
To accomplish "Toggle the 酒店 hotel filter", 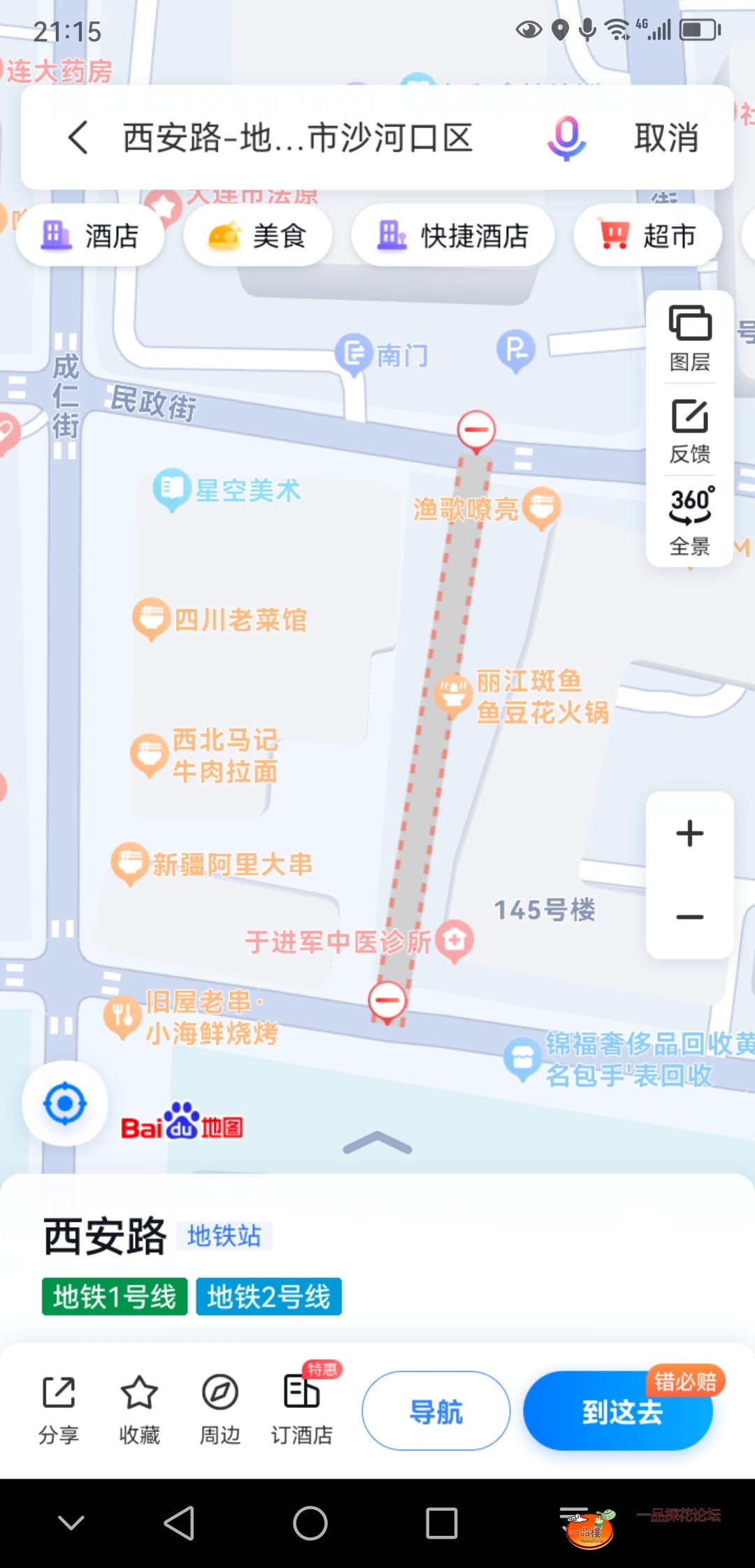I will pos(90,235).
